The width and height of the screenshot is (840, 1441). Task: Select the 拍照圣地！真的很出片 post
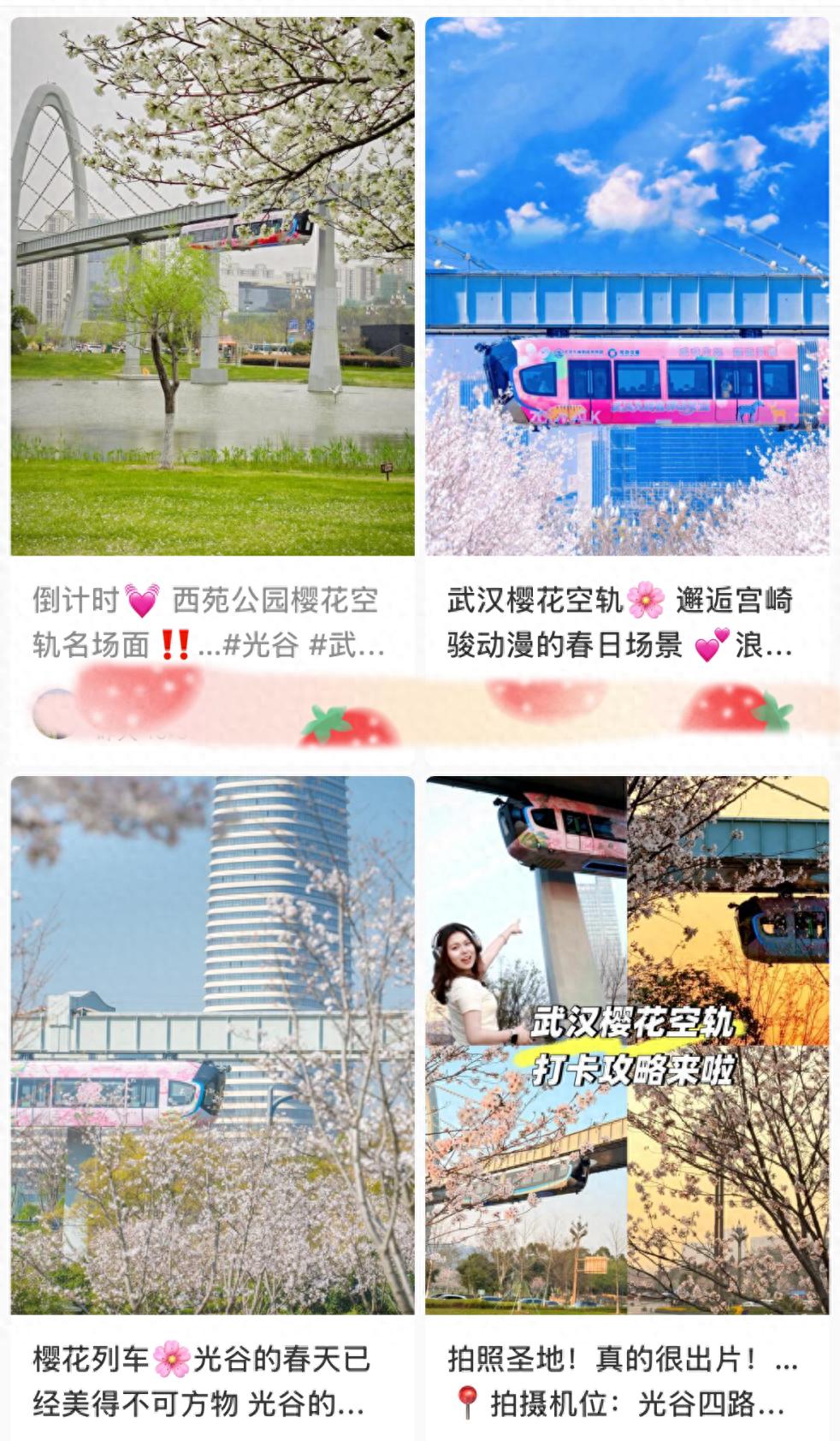pyautogui.click(x=627, y=1044)
